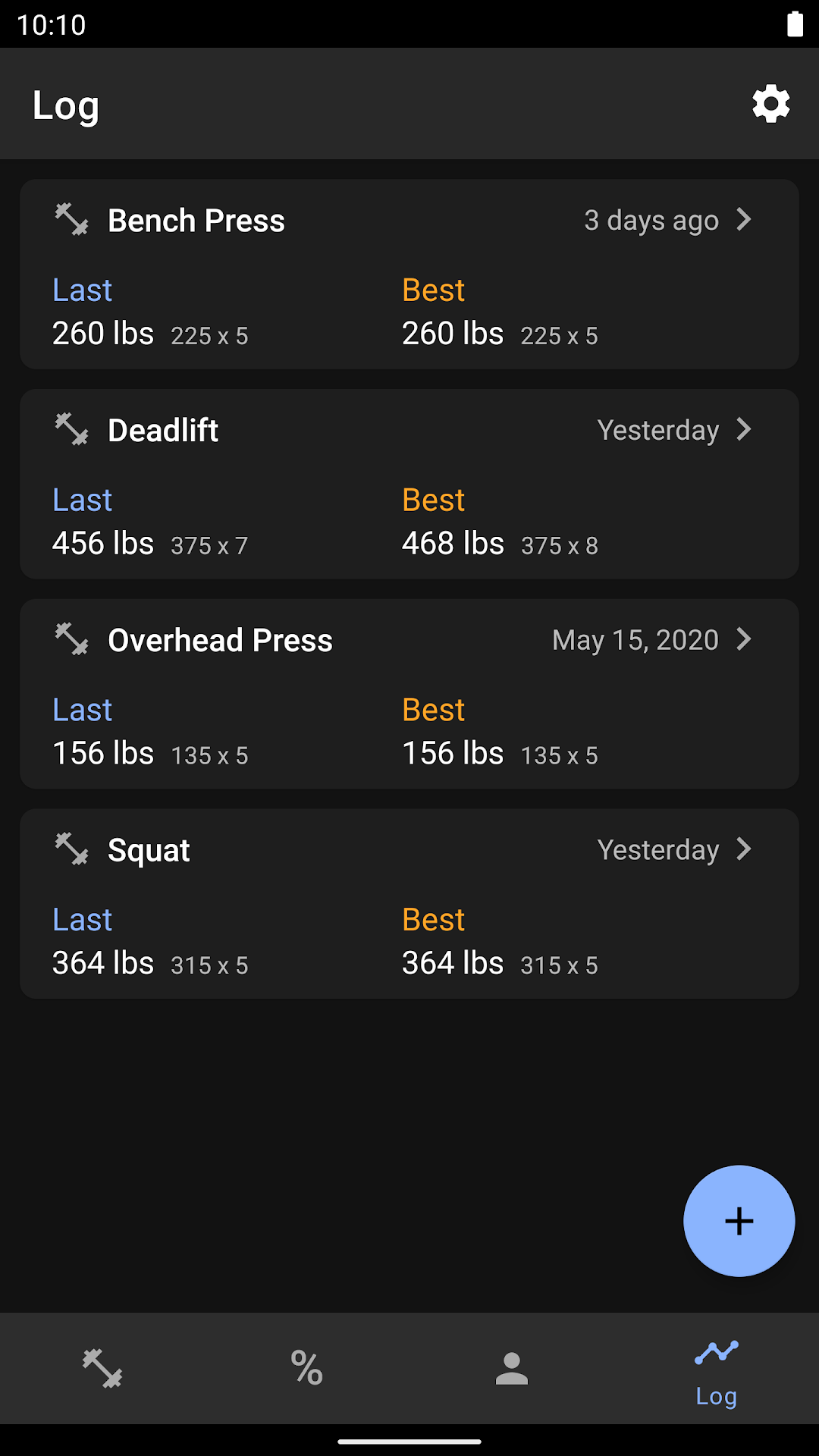Viewport: 819px width, 1456px height.
Task: Go to the percentage calculator tab
Action: (x=307, y=1368)
